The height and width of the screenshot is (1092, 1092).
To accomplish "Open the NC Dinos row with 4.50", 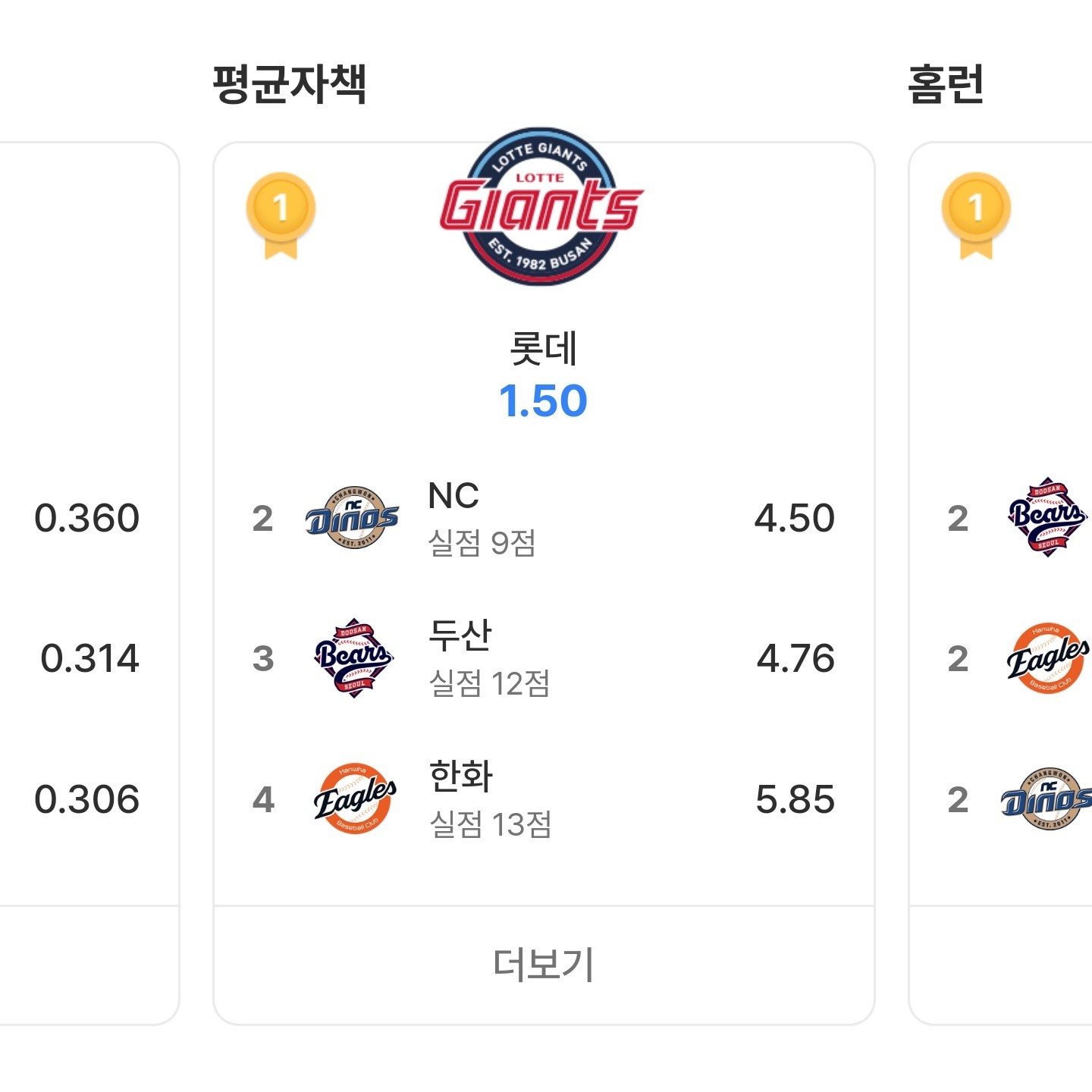I will [543, 519].
